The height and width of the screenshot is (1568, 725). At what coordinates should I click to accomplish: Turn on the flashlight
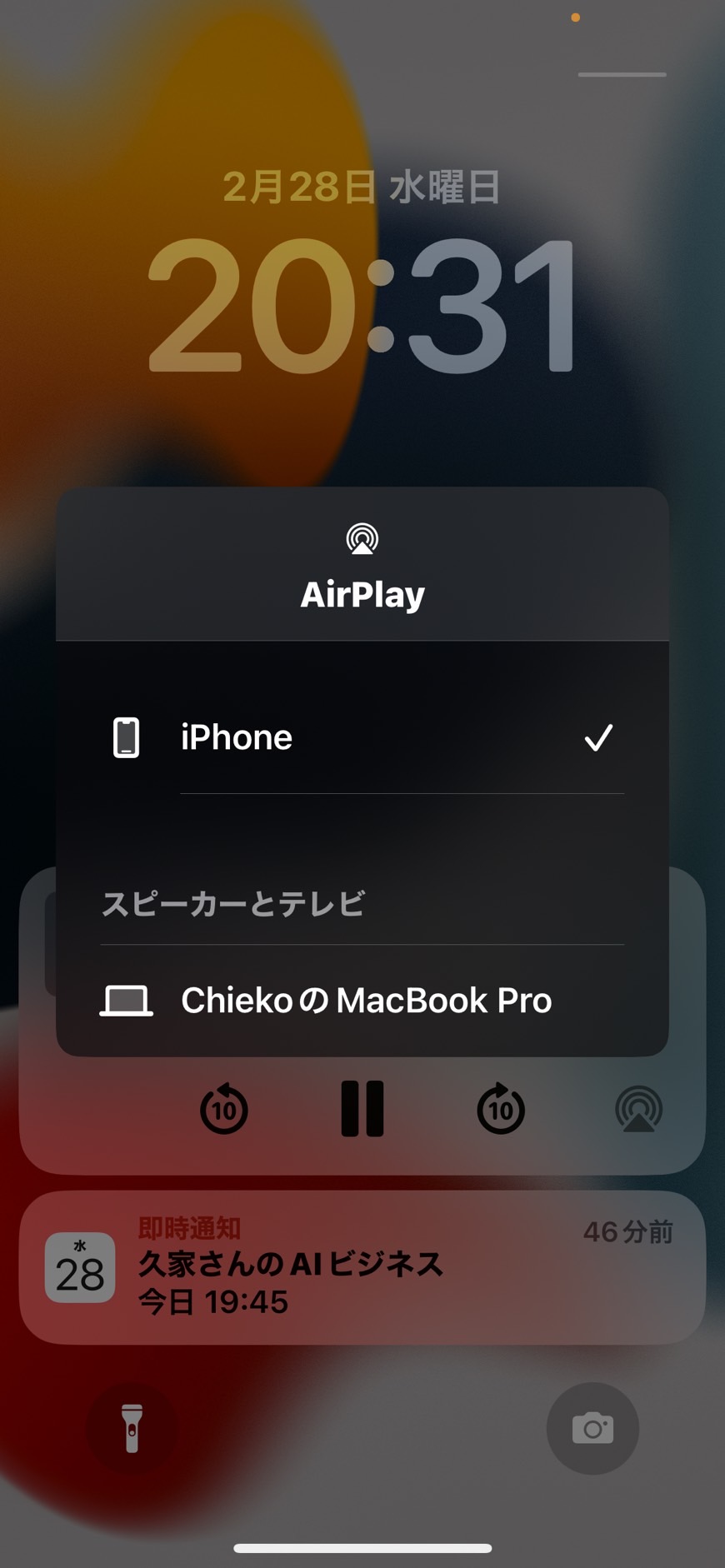[132, 1428]
